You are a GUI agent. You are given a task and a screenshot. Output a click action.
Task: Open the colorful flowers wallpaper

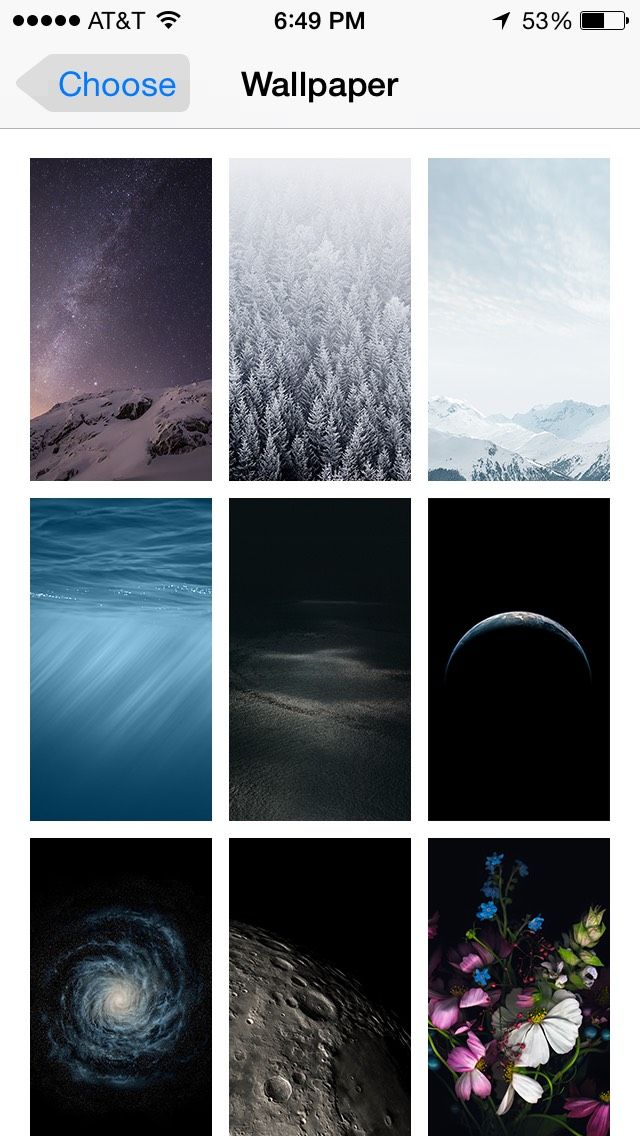[x=519, y=986]
